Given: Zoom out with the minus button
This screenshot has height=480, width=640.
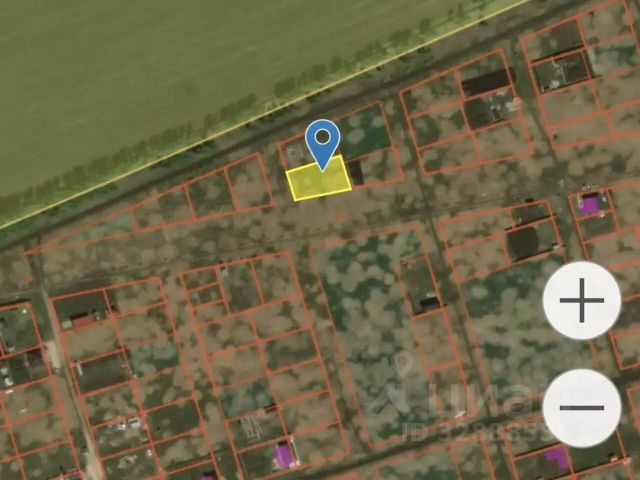Looking at the screenshot, I should click(581, 407).
